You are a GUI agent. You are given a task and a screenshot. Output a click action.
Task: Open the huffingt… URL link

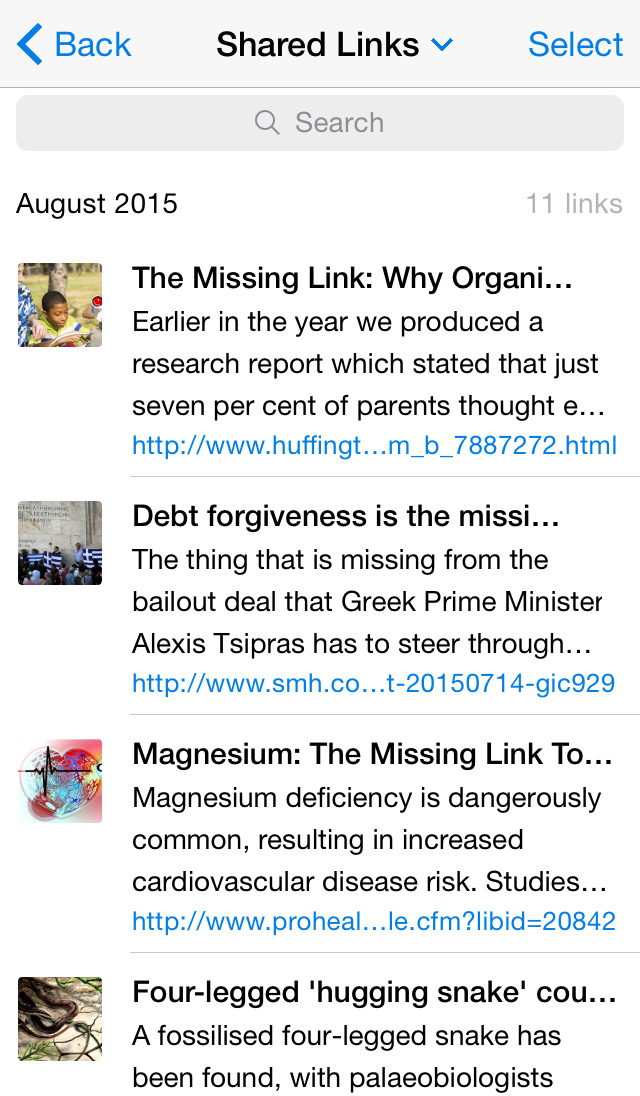(x=374, y=446)
